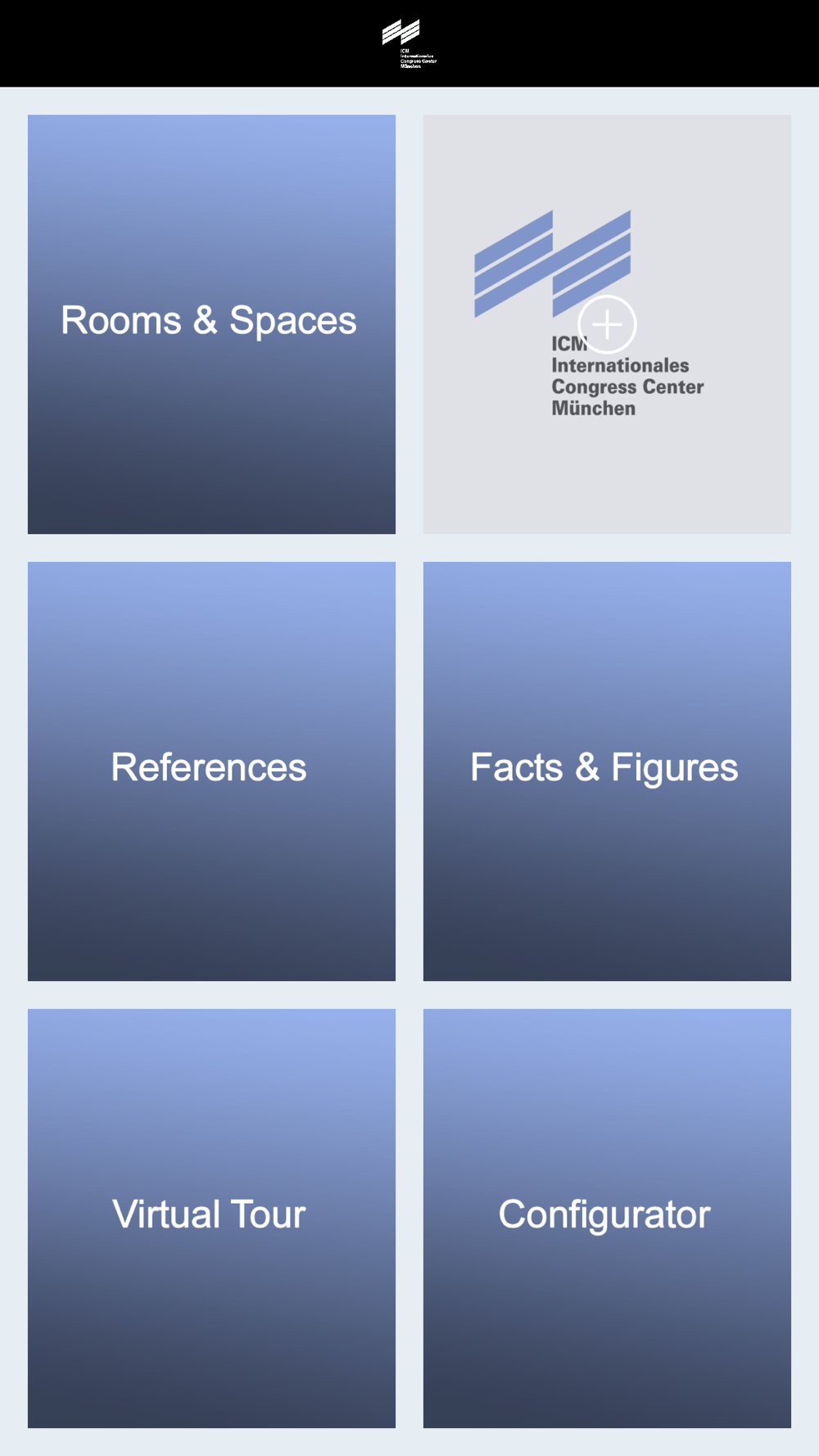Open the References section
This screenshot has height=1456, width=819.
point(211,771)
